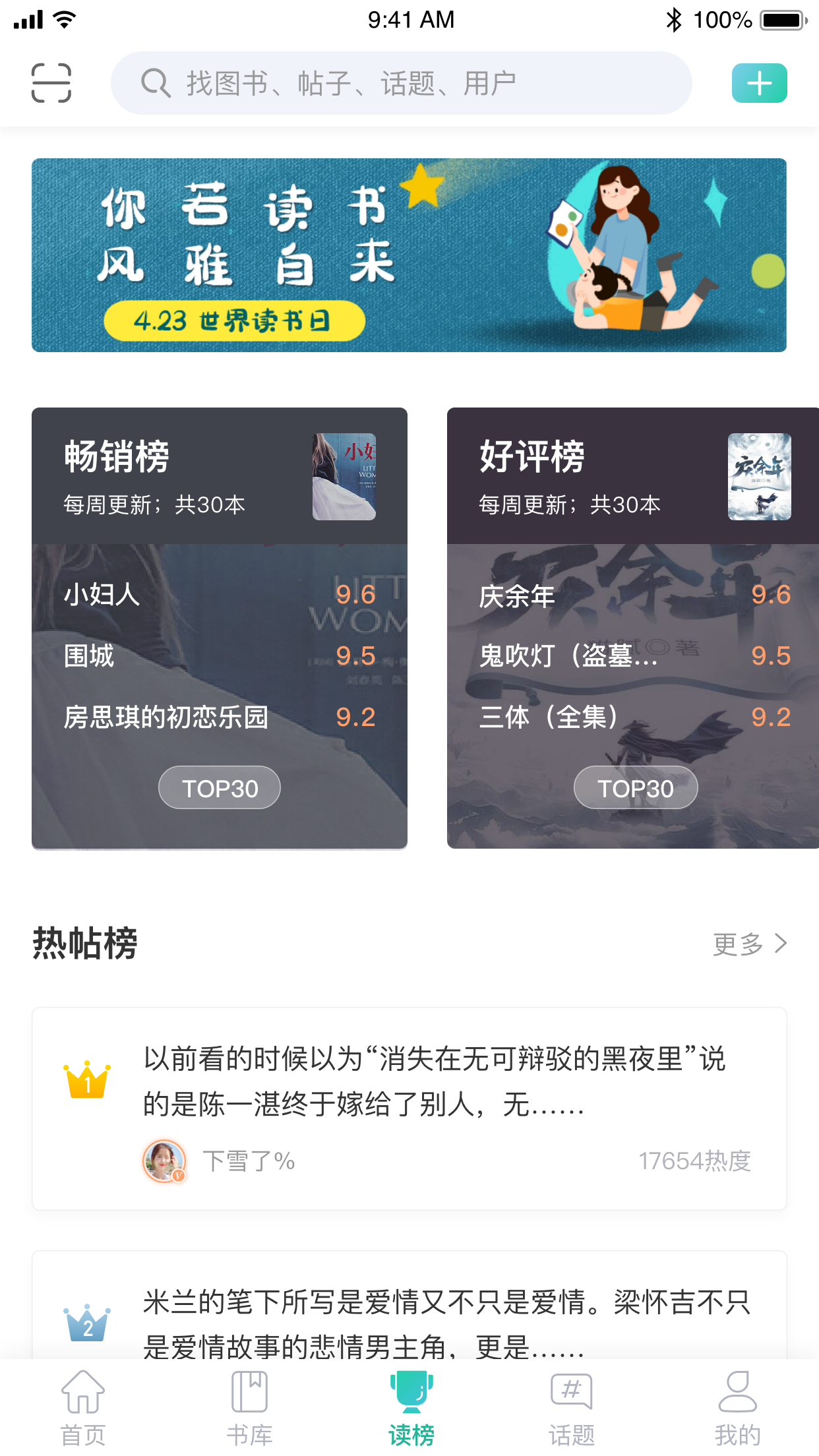Open the scan icon

[51, 83]
